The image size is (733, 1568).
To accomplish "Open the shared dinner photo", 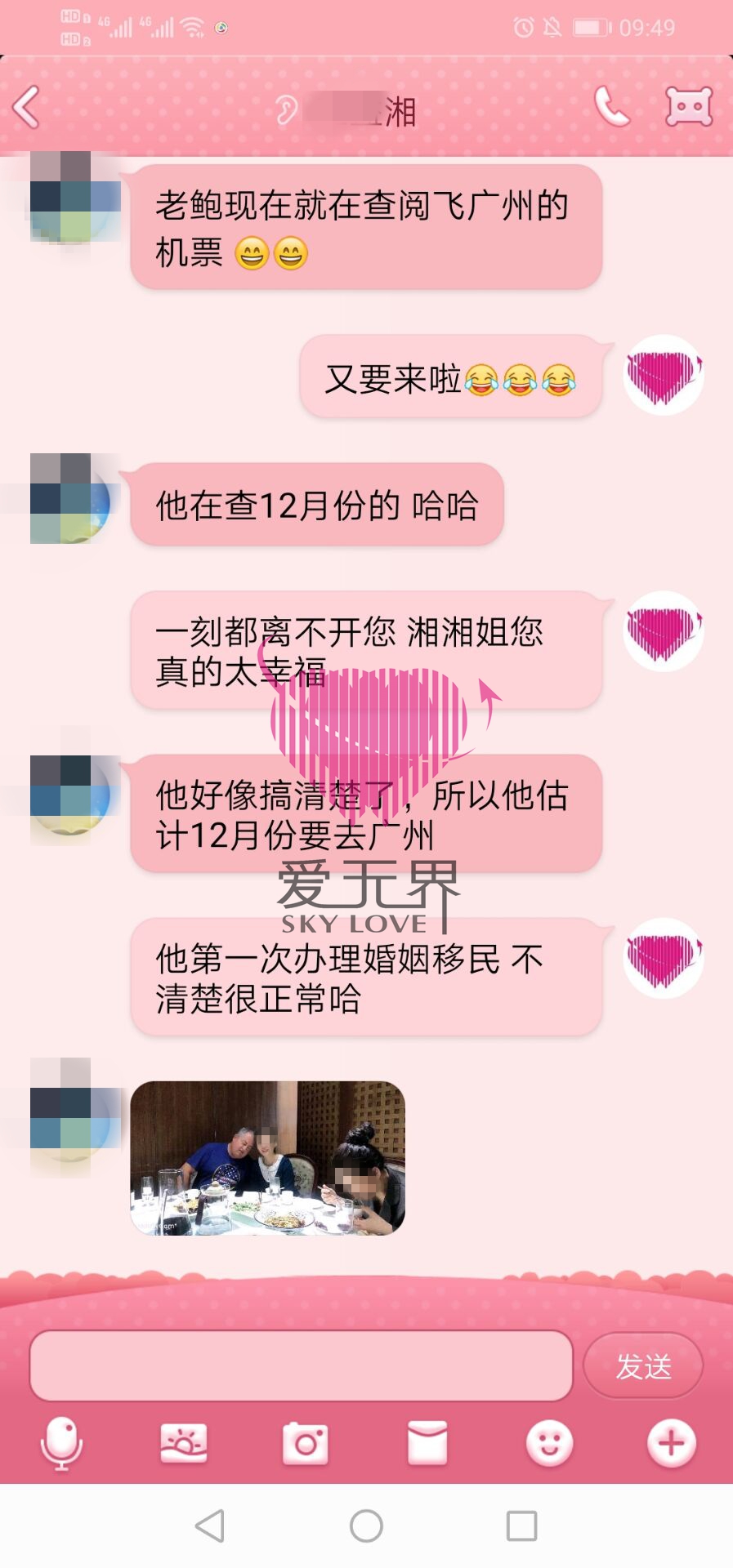I will tap(267, 1157).
